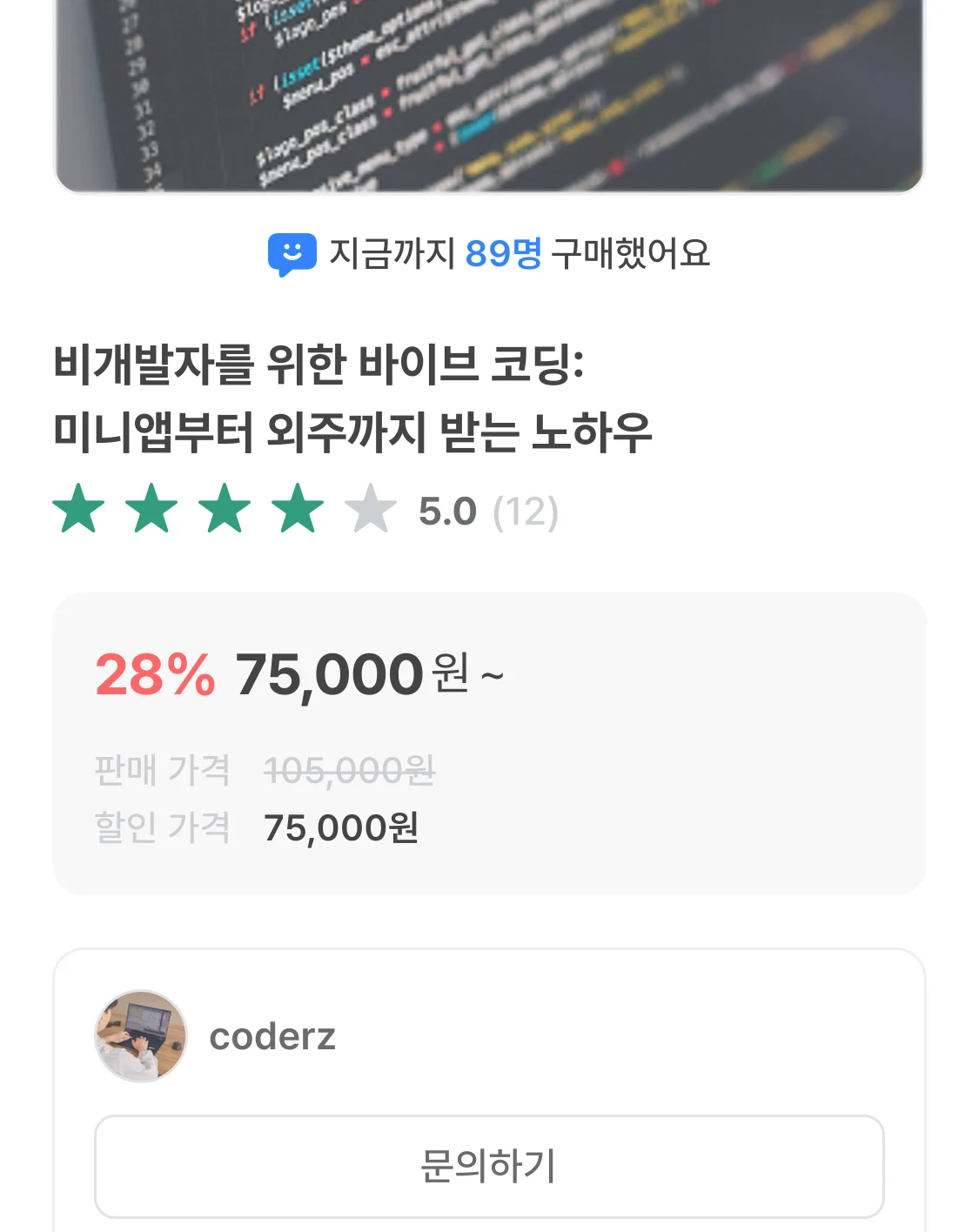Click the gray fifth star icon

370,512
